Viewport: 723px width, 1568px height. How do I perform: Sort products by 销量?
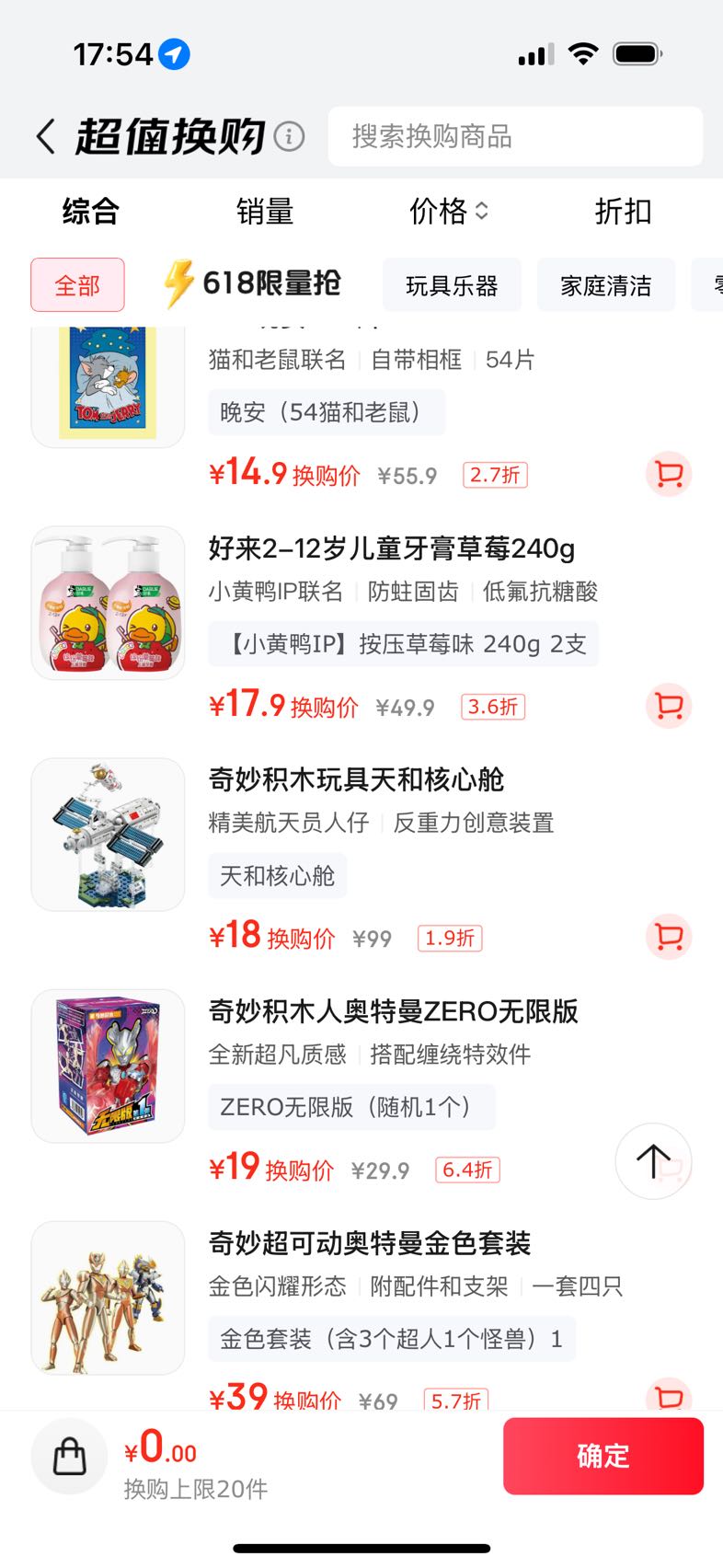click(x=265, y=212)
